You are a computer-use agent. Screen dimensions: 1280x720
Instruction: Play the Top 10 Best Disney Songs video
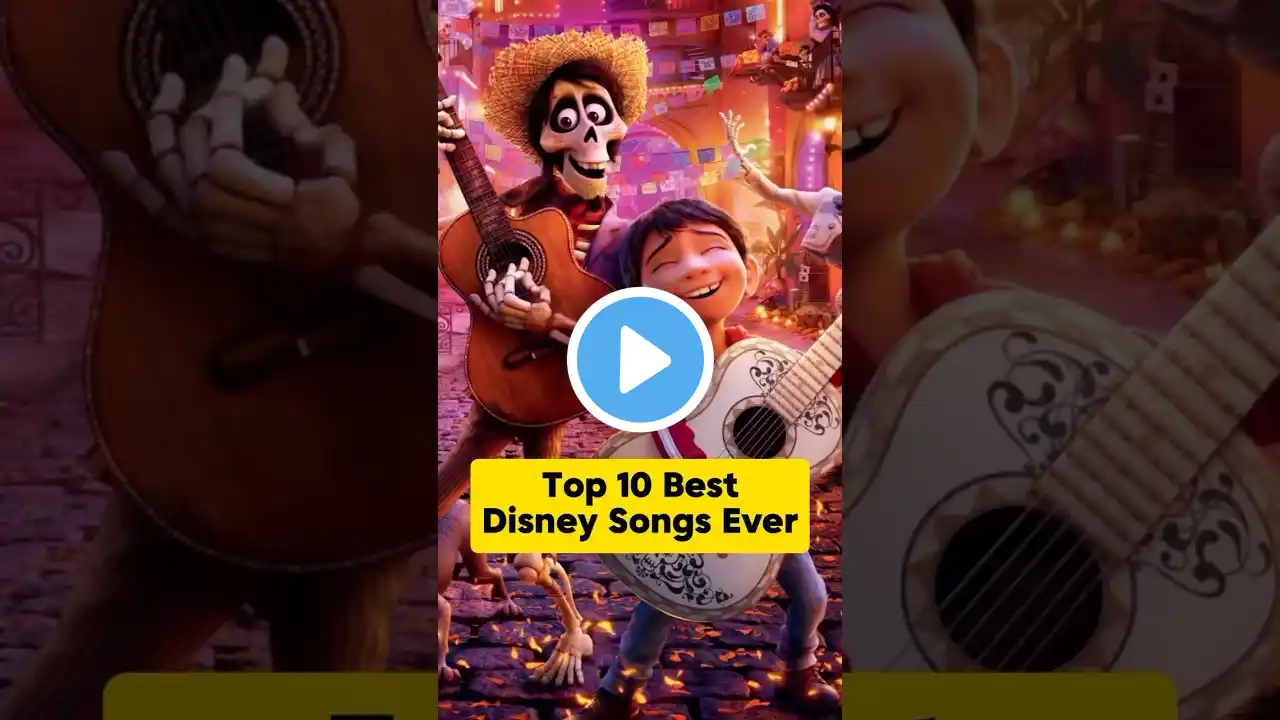click(640, 360)
